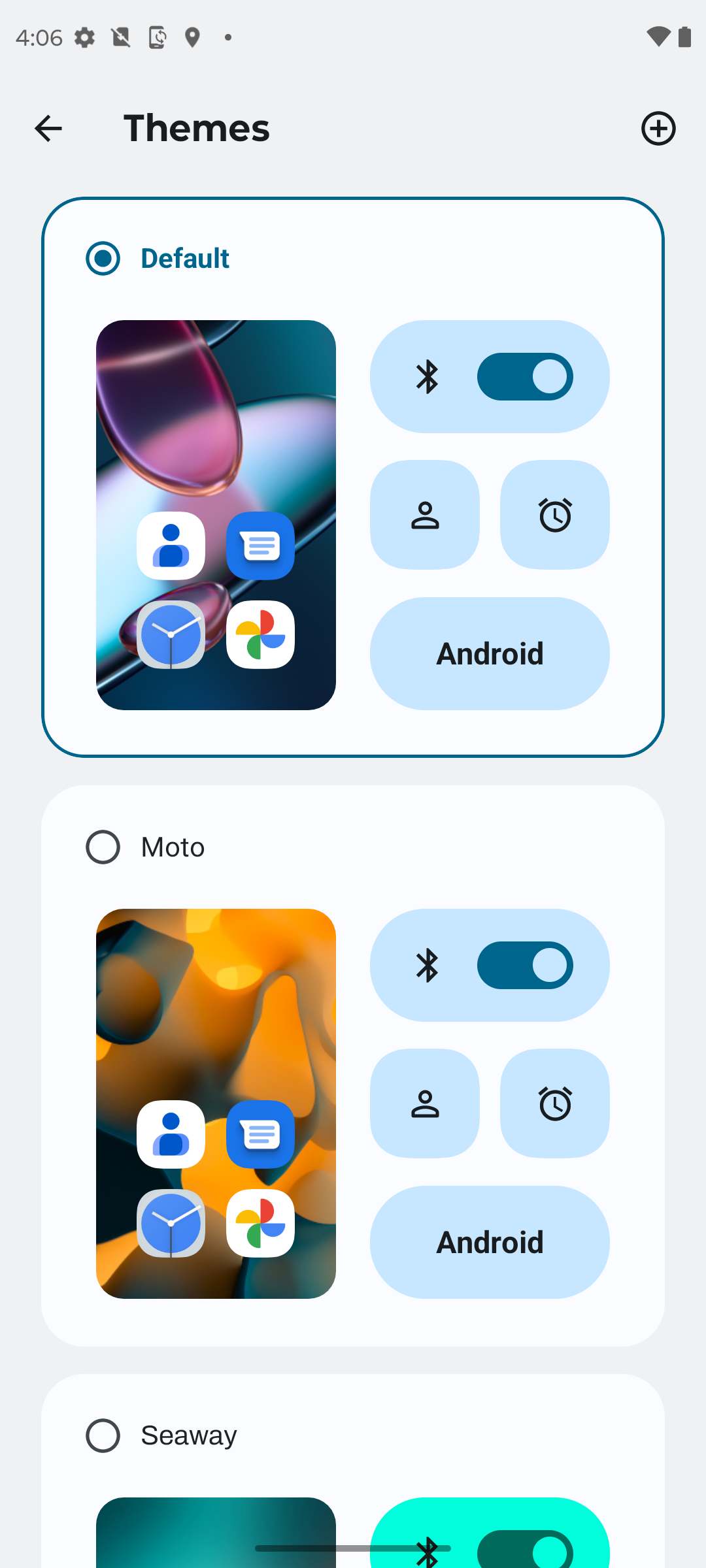Go back from the Themes screen
Viewport: 706px width, 1568px height.
pos(48,128)
